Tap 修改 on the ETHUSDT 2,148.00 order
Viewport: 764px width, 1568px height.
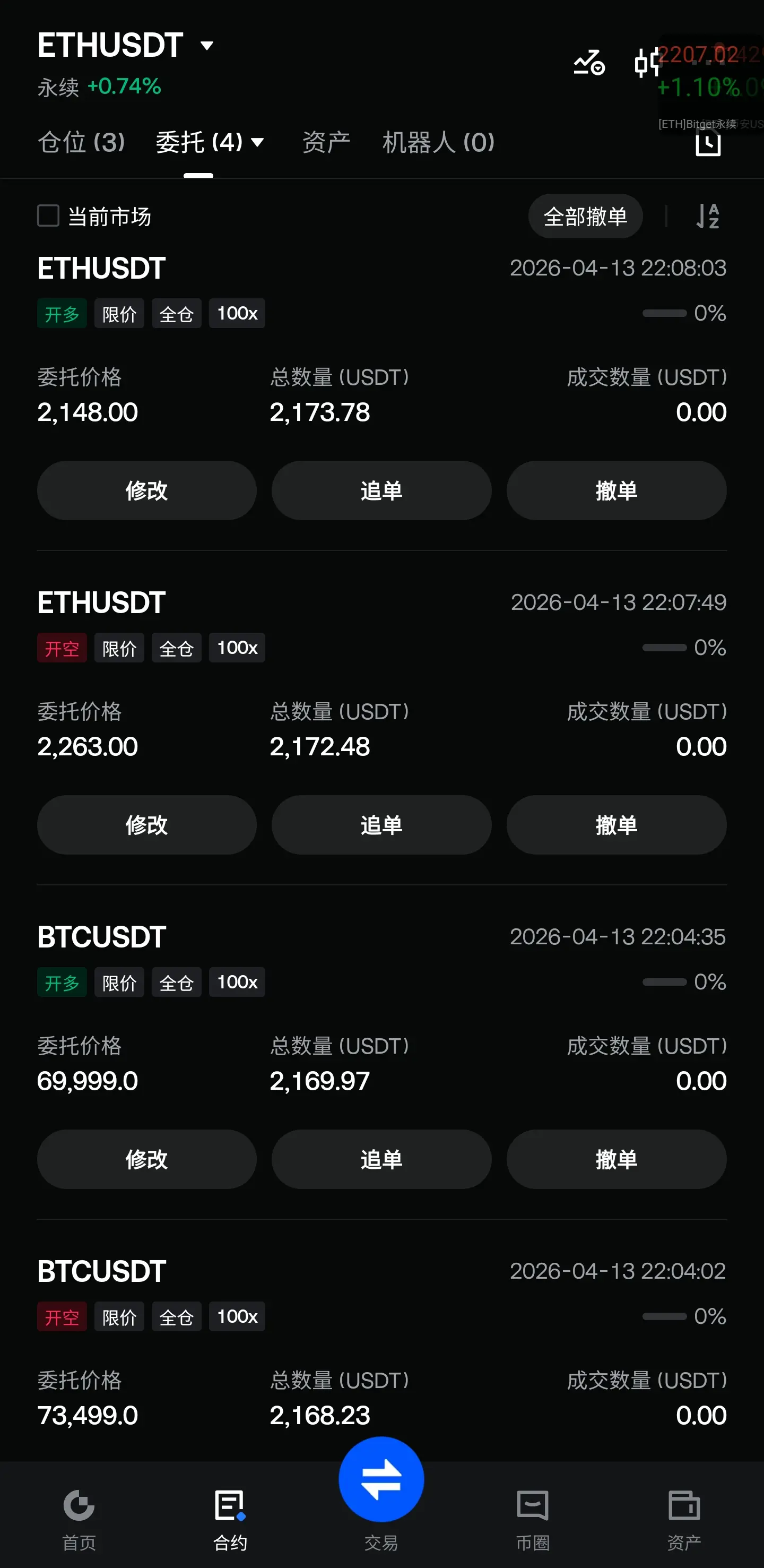pyautogui.click(x=146, y=490)
